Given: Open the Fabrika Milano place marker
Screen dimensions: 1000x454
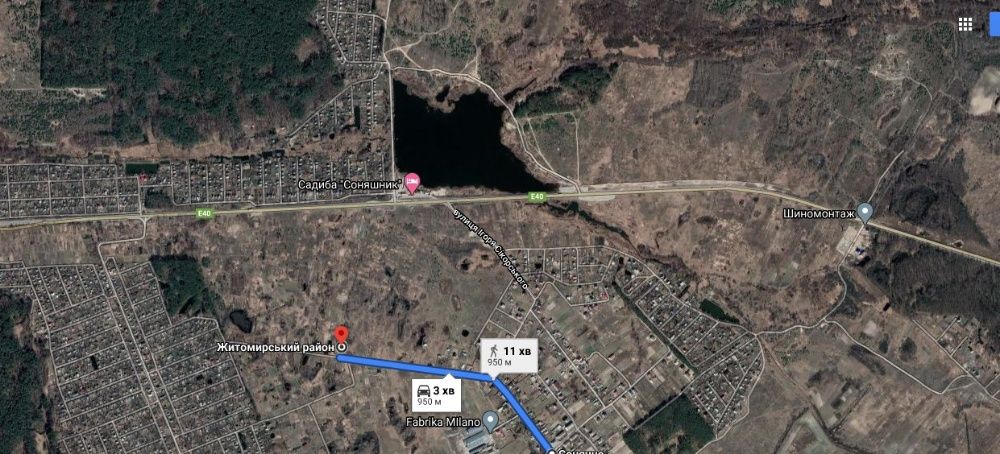Looking at the screenshot, I should (490, 419).
